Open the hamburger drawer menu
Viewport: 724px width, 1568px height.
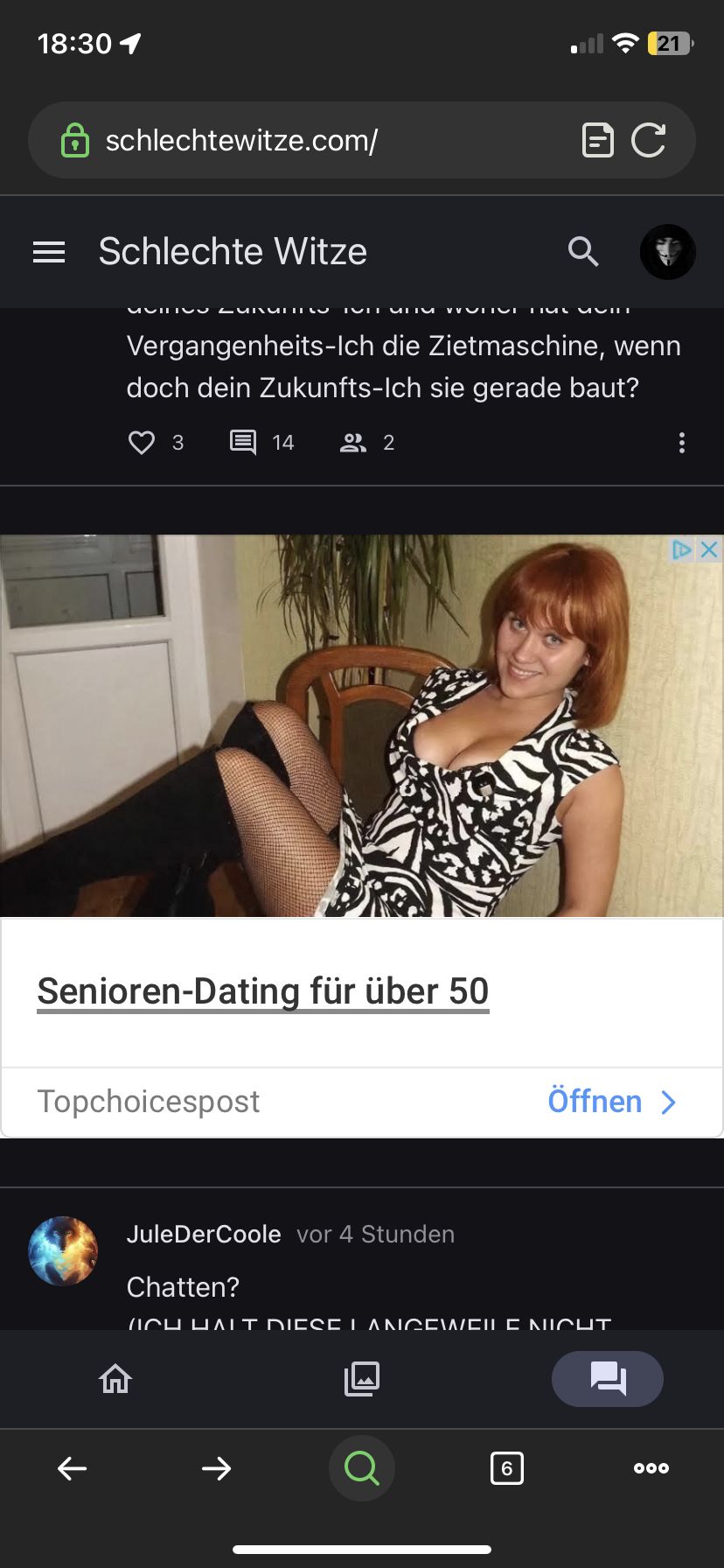click(49, 252)
